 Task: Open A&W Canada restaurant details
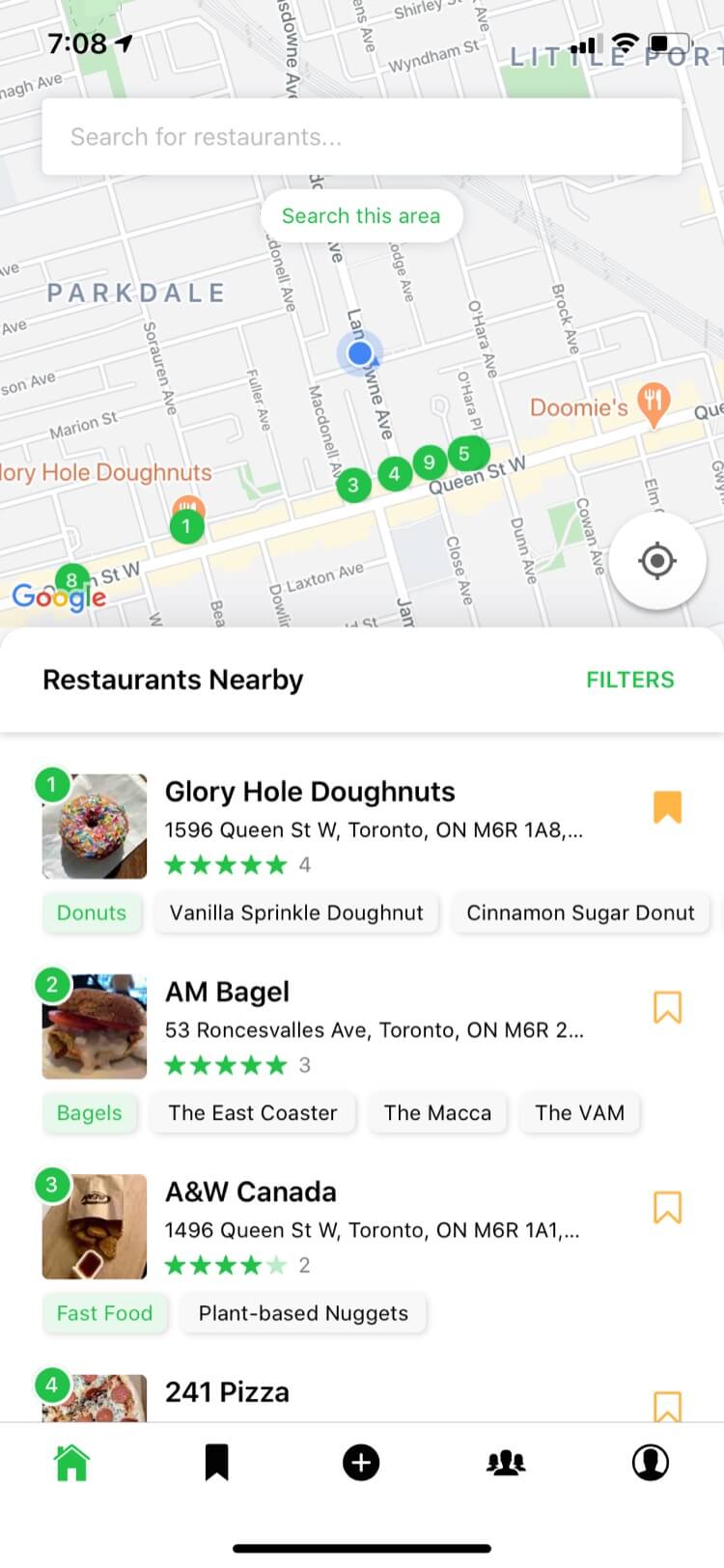click(251, 1192)
